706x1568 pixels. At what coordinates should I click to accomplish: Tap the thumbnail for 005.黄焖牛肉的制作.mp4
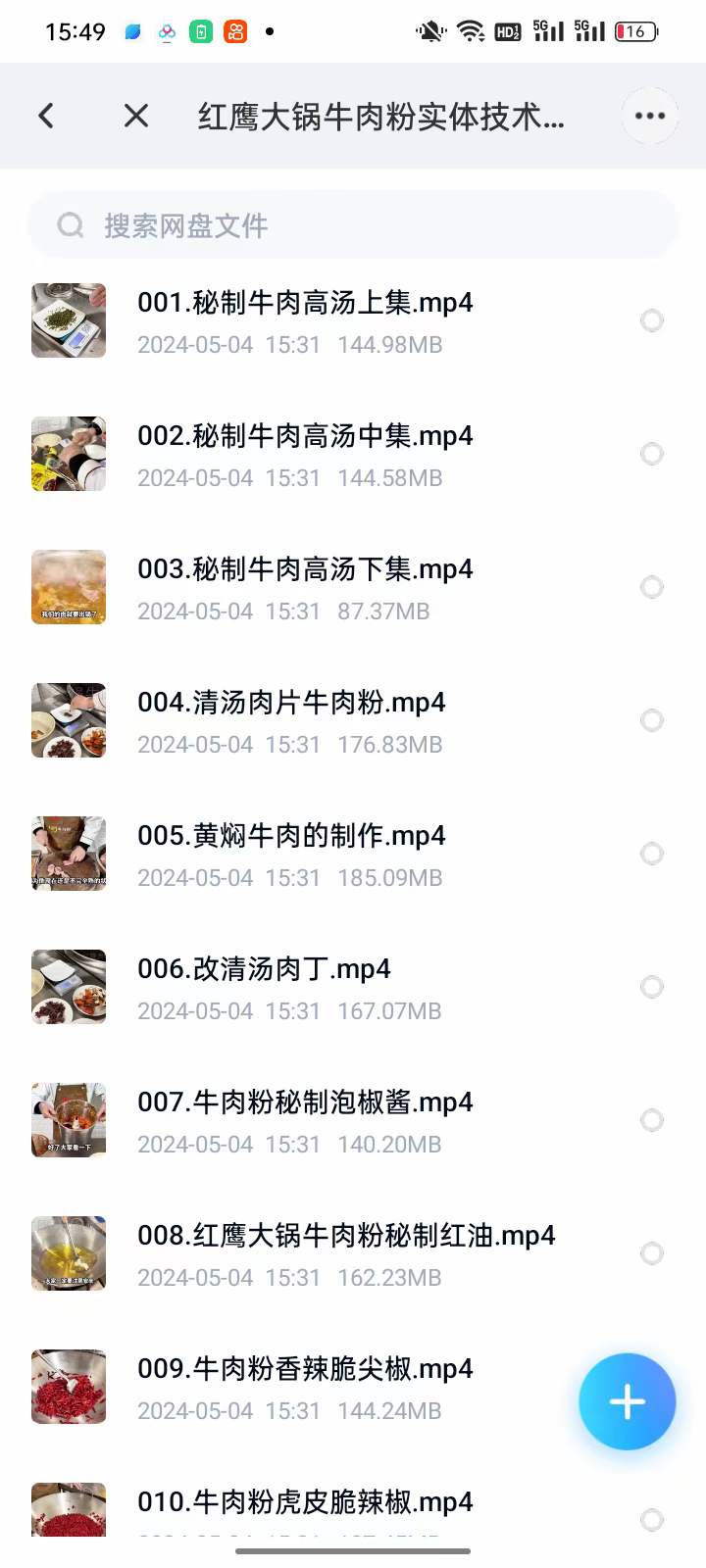pyautogui.click(x=69, y=854)
